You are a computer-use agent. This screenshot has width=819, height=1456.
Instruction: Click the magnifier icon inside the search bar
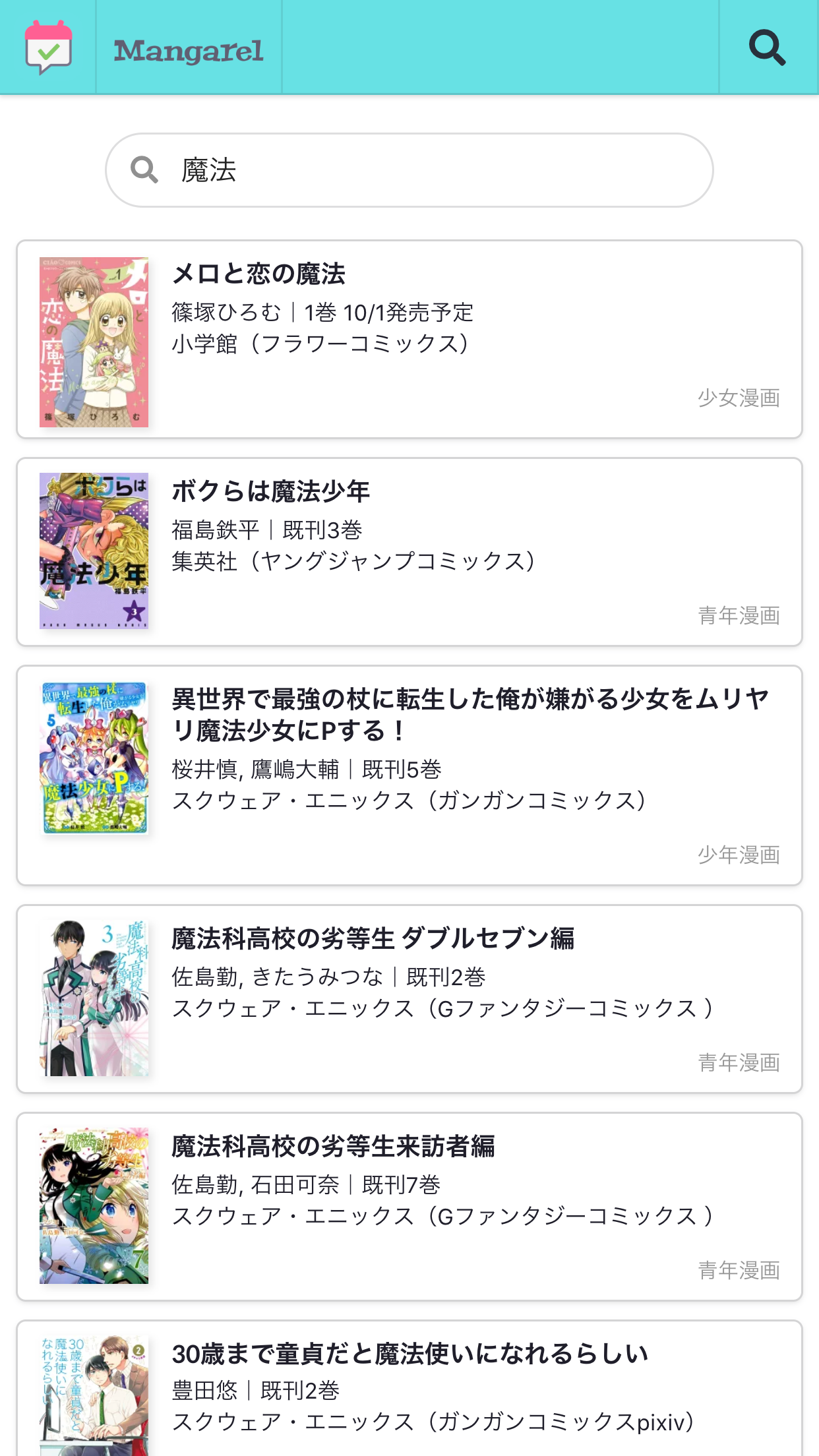click(144, 169)
